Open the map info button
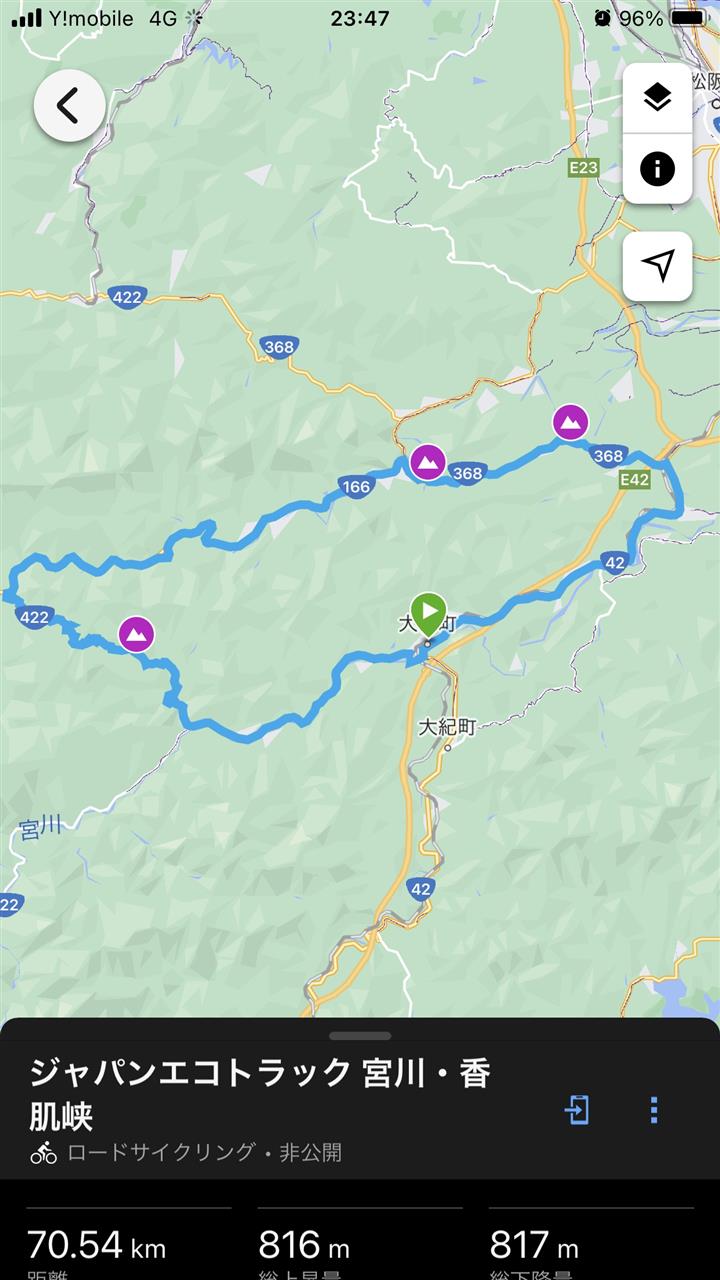 (657, 169)
